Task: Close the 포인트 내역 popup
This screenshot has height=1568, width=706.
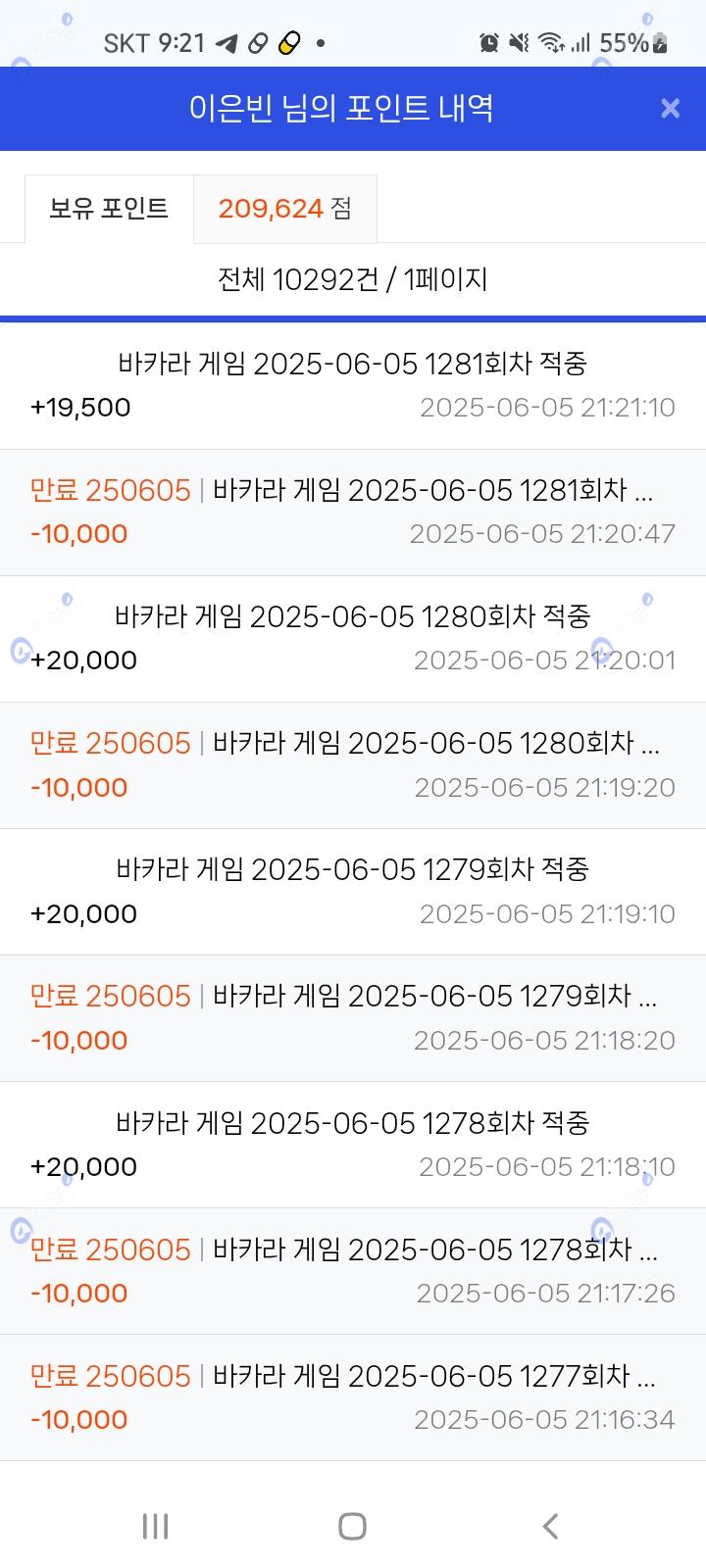Action: 670,109
